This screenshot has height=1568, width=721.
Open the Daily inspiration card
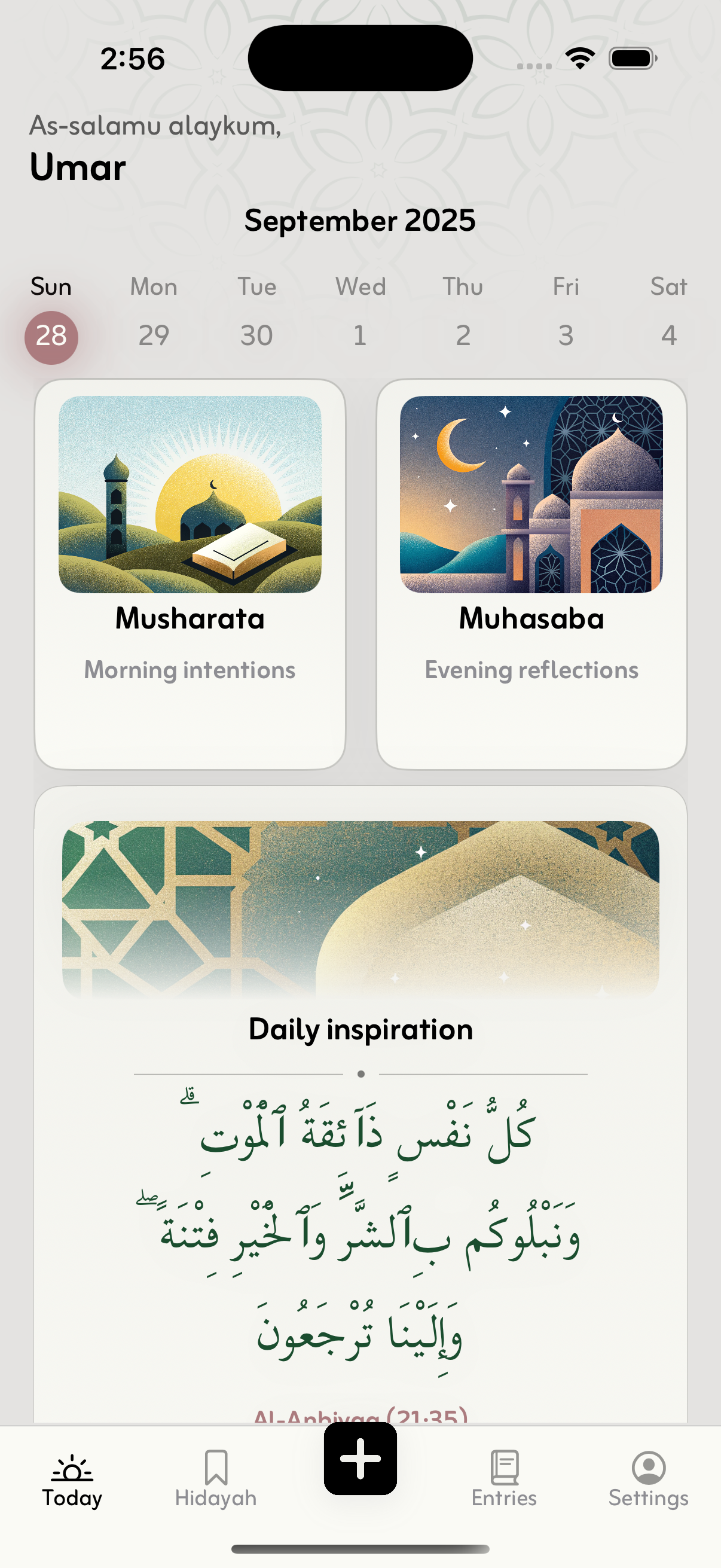click(360, 1029)
